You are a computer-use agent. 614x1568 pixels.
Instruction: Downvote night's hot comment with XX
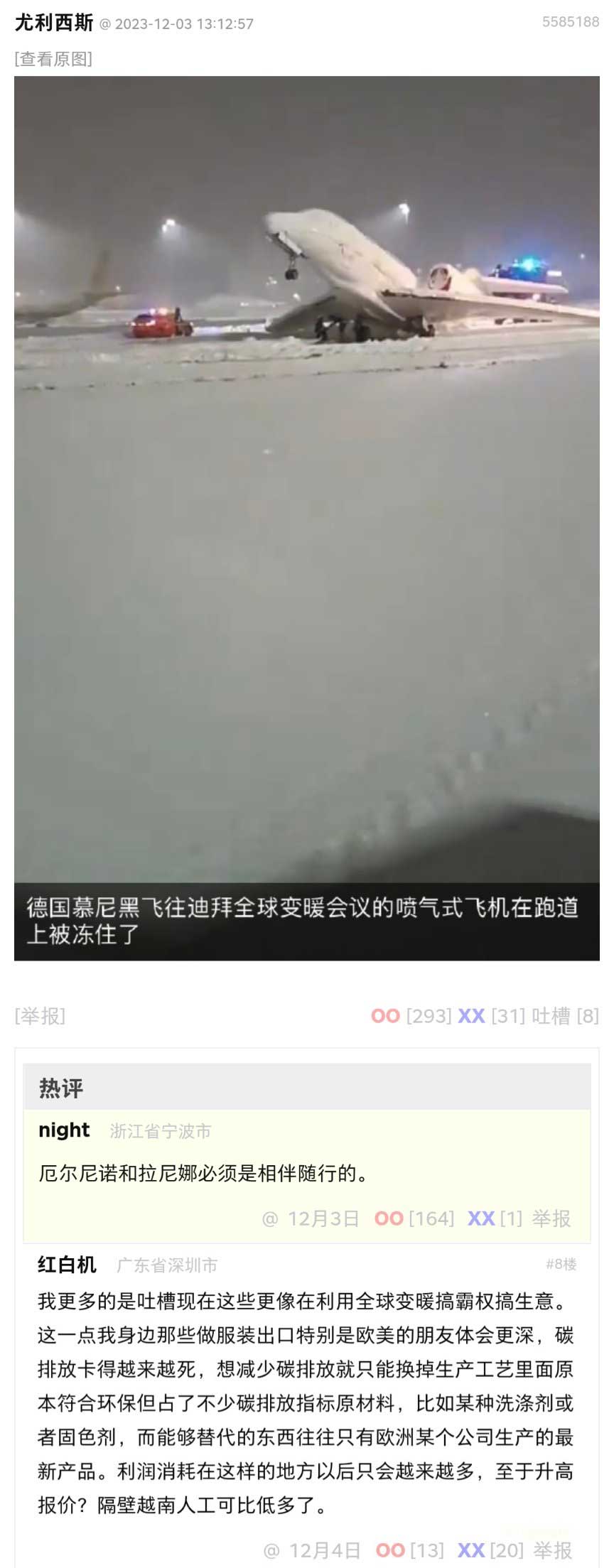coord(481,1218)
